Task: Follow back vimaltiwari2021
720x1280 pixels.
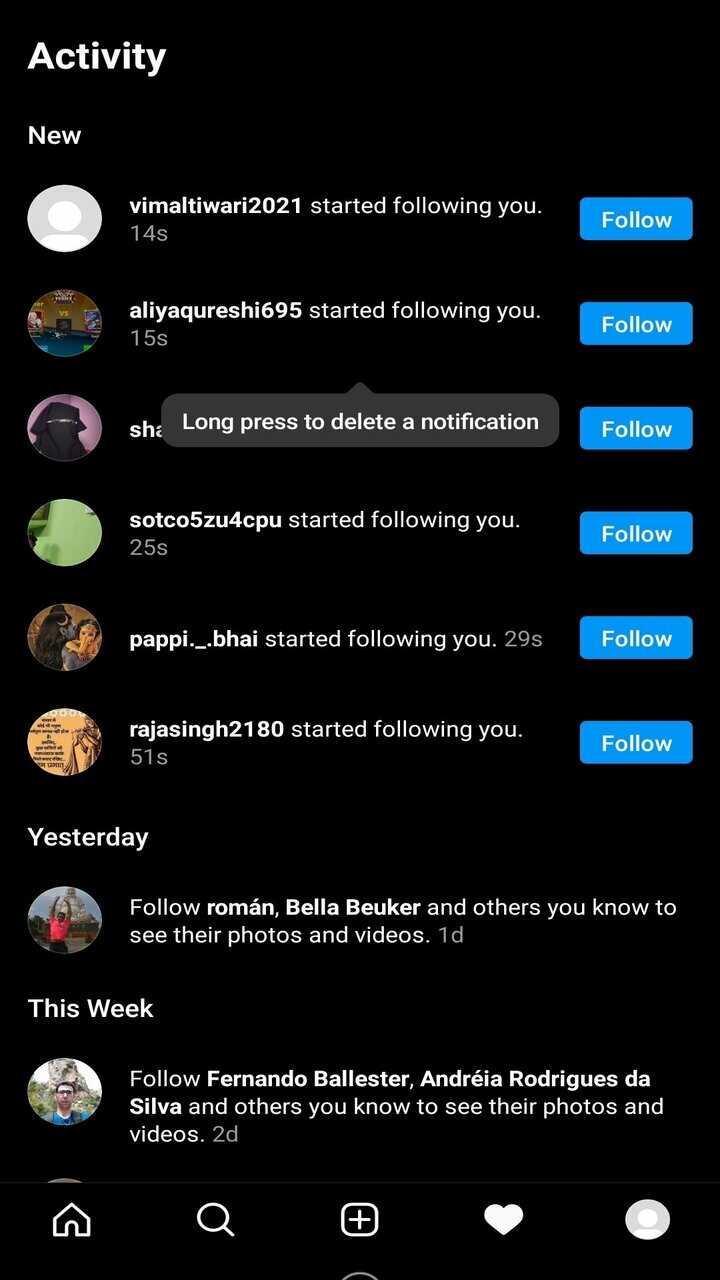Action: tap(636, 219)
